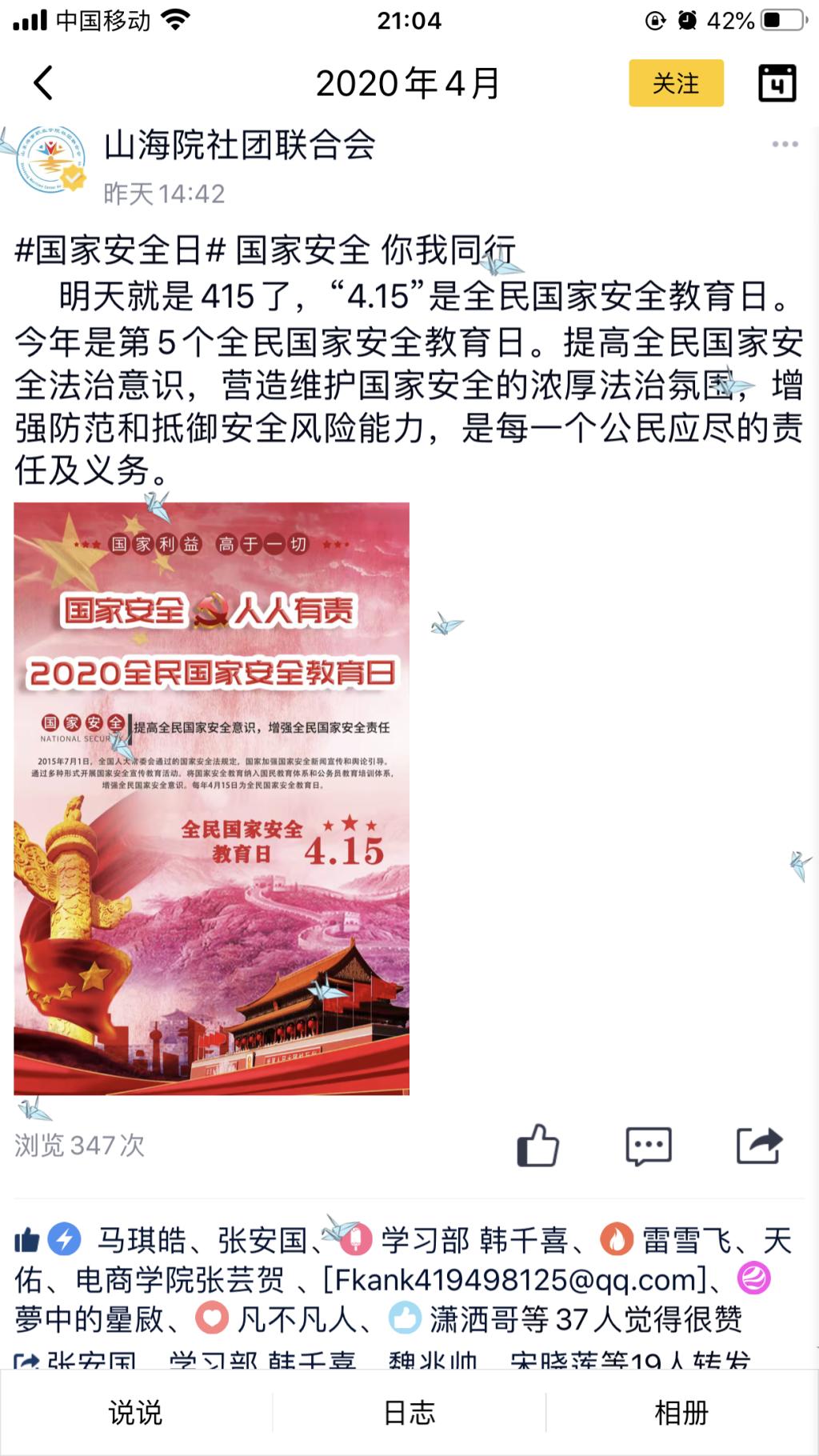
Task: Share this post via the forward icon
Action: 758,1146
